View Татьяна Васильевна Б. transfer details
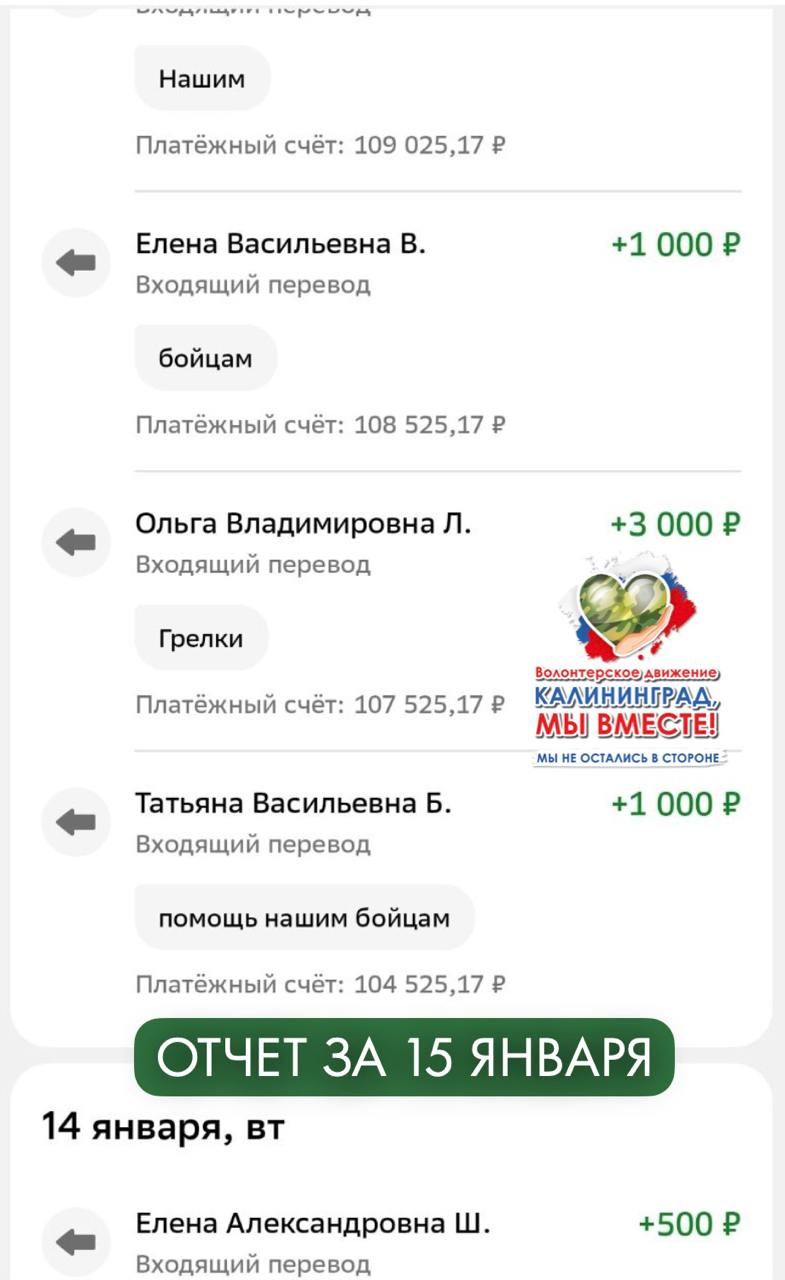This screenshot has width=785, height=1280. [x=391, y=892]
